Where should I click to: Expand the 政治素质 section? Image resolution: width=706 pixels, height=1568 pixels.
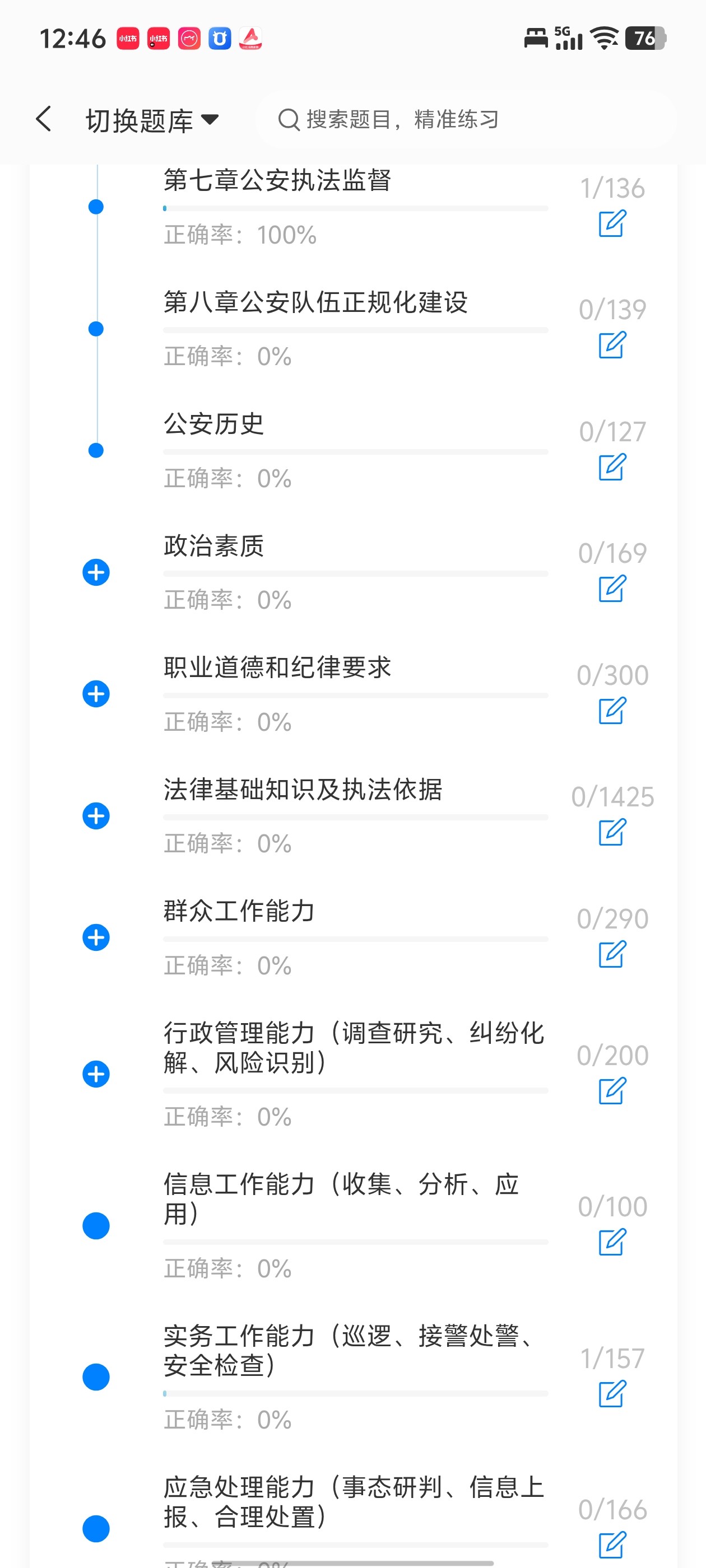click(96, 572)
